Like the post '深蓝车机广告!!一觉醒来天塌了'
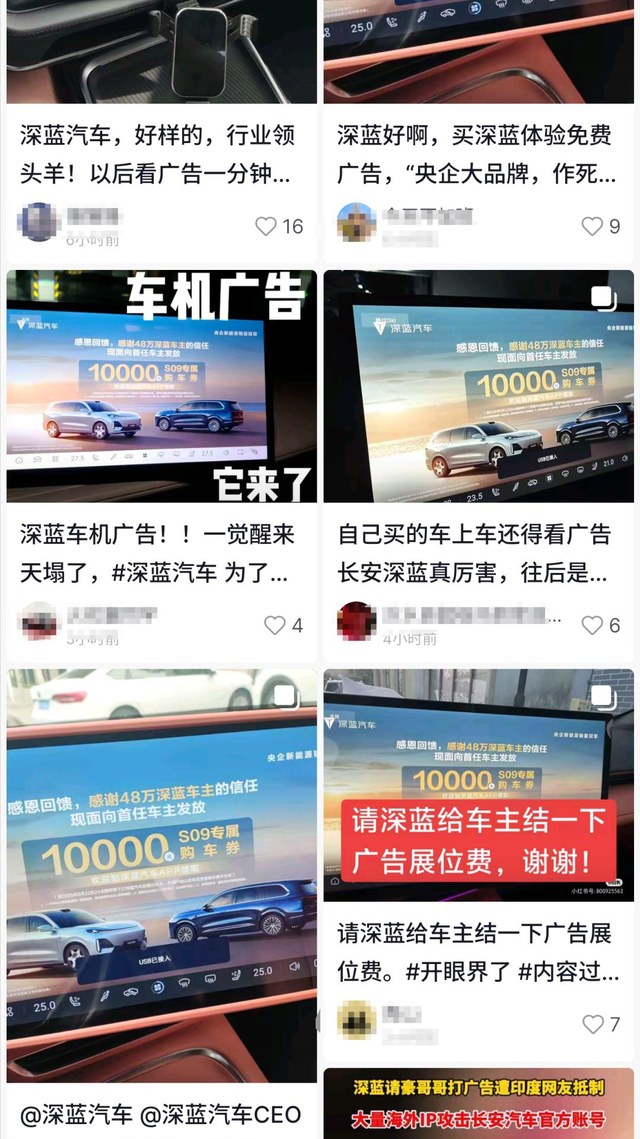This screenshot has width=640, height=1139. click(x=275, y=625)
